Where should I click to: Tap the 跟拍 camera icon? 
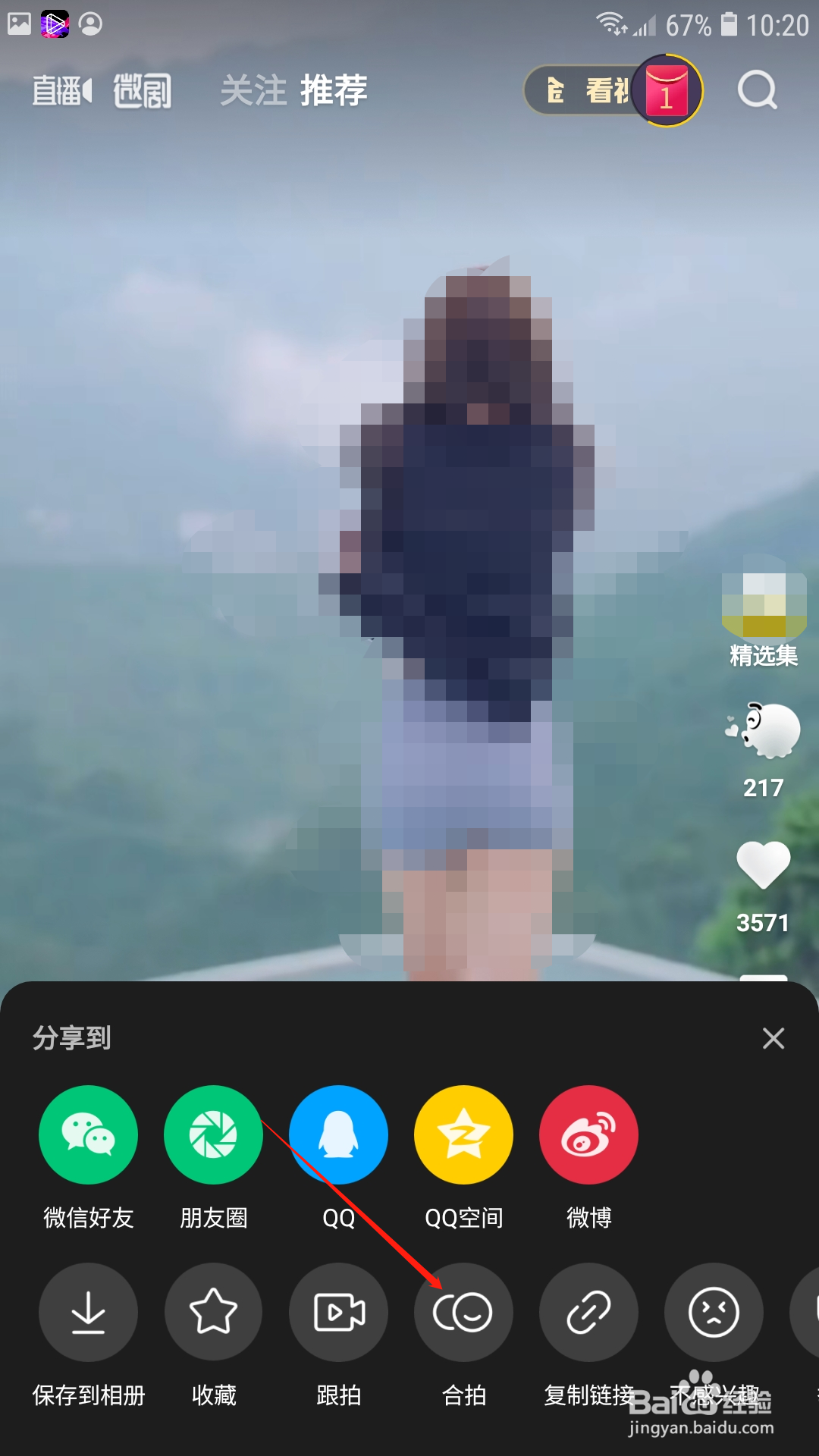tap(338, 1313)
